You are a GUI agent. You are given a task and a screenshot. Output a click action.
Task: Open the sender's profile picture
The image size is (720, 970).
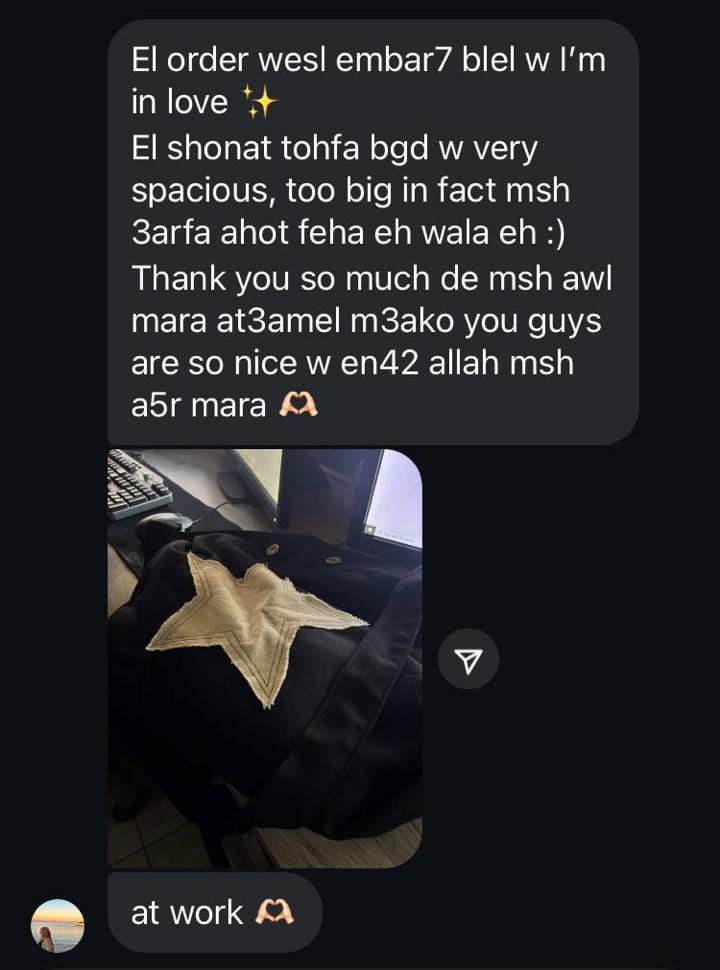click(x=58, y=924)
